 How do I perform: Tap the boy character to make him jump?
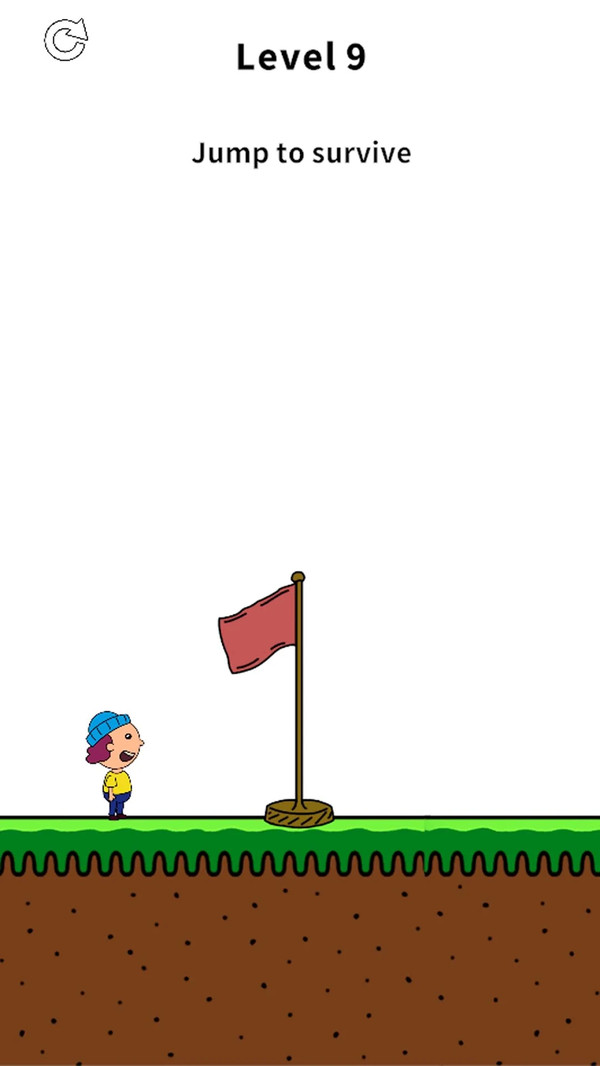(115, 765)
